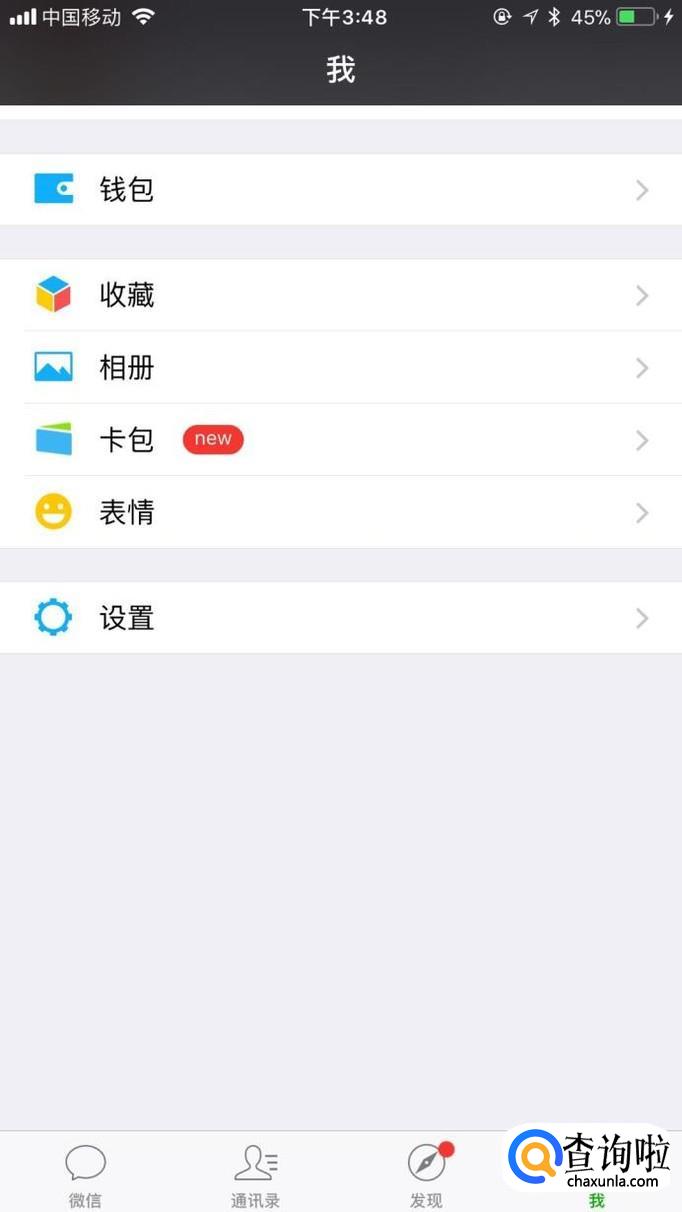682x1212 pixels.
Task: Open the 钱包 wallet row
Action: (340, 189)
